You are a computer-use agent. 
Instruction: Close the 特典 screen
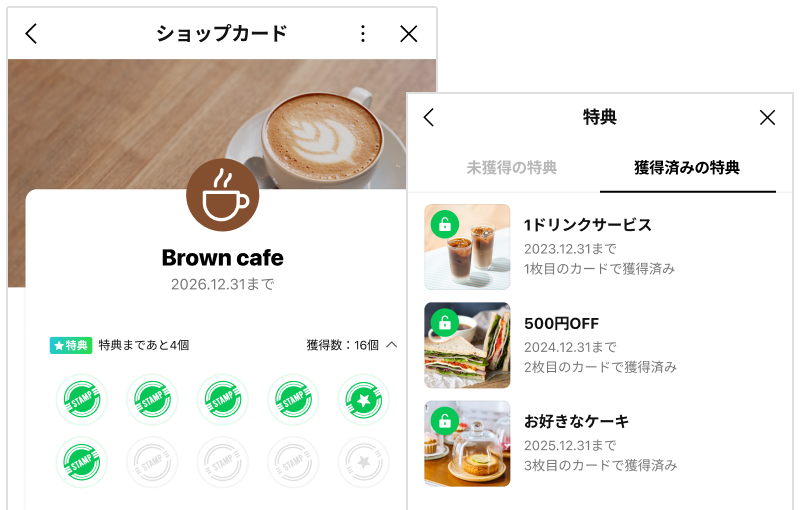767,117
